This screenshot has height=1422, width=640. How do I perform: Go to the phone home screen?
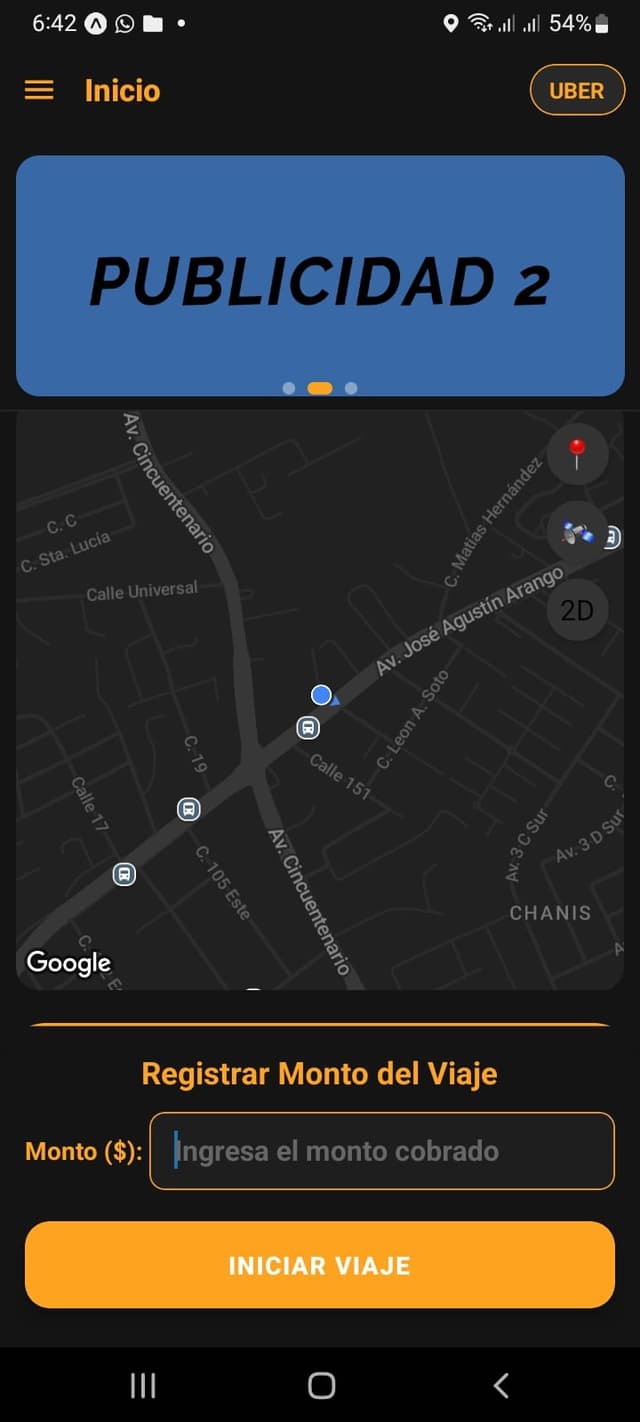pyautogui.click(x=321, y=1385)
